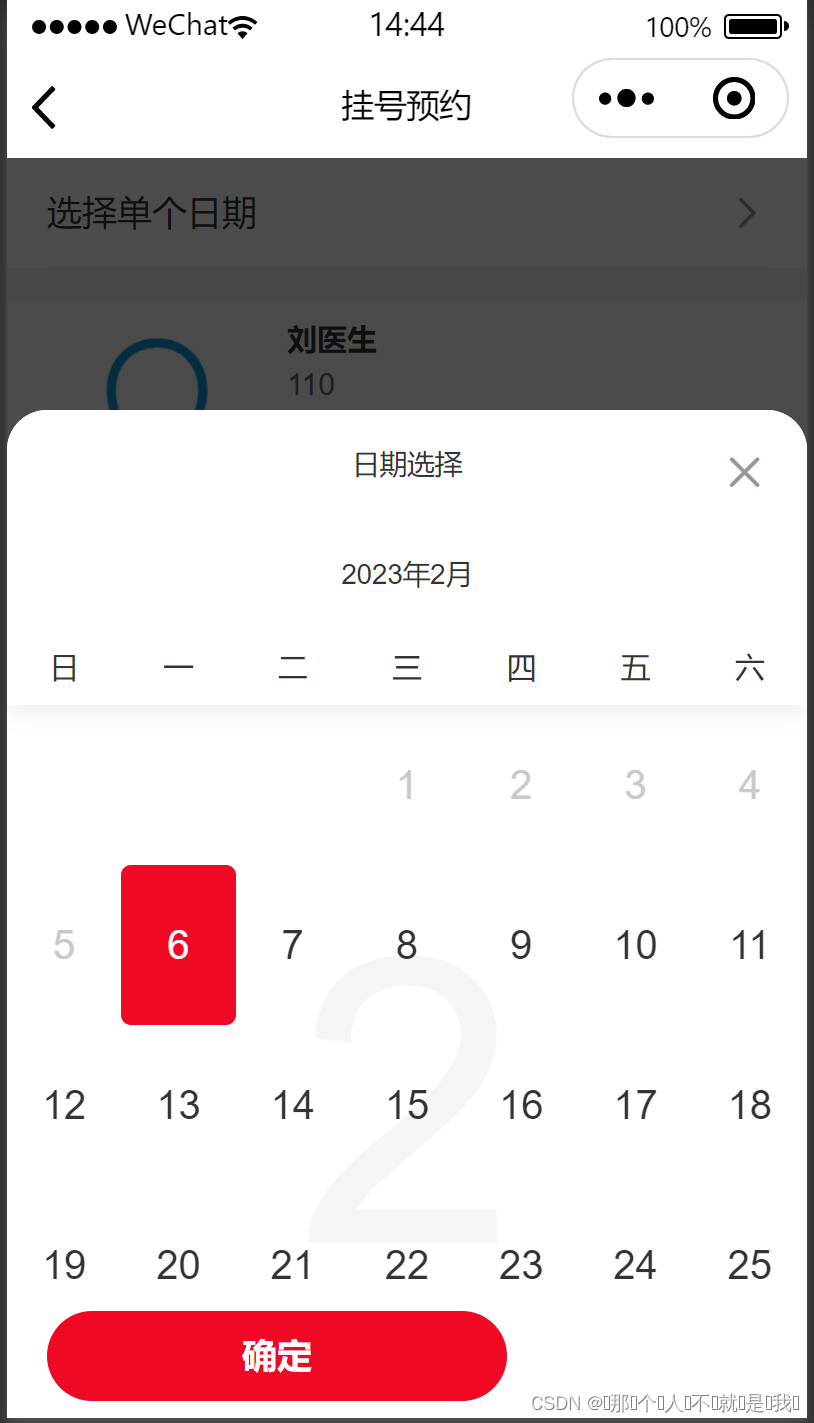The image size is (814, 1423).
Task: Pick the 9th of February
Action: (x=520, y=945)
